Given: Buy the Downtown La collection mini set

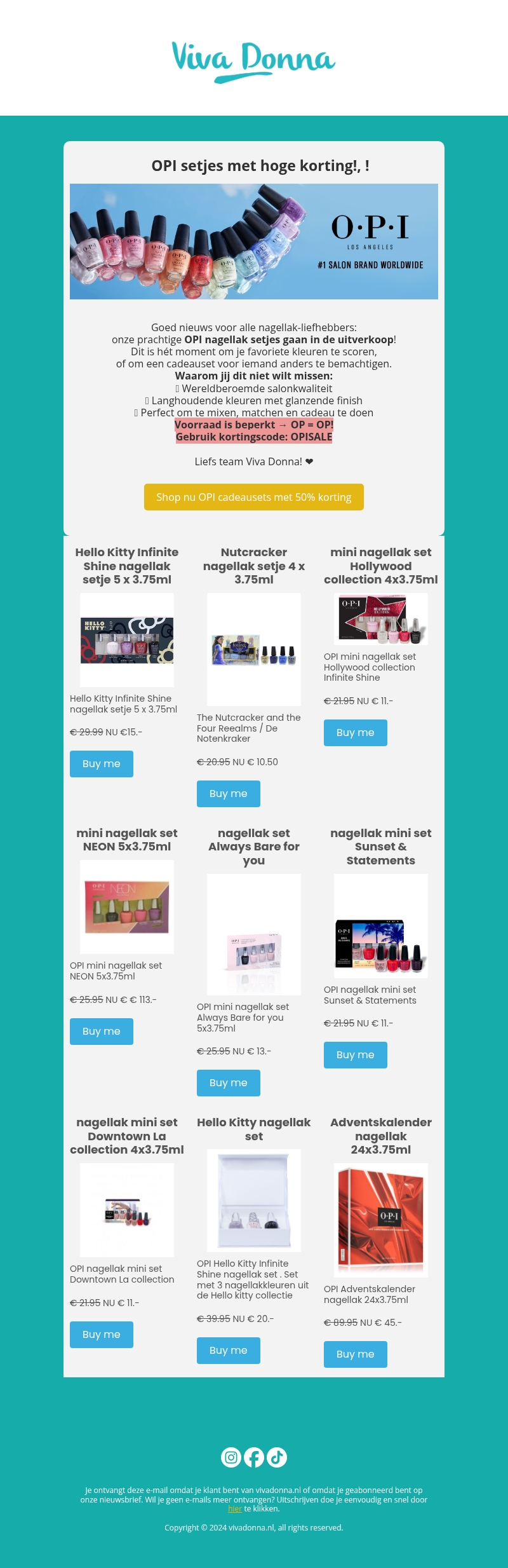Looking at the screenshot, I should pos(102,1334).
